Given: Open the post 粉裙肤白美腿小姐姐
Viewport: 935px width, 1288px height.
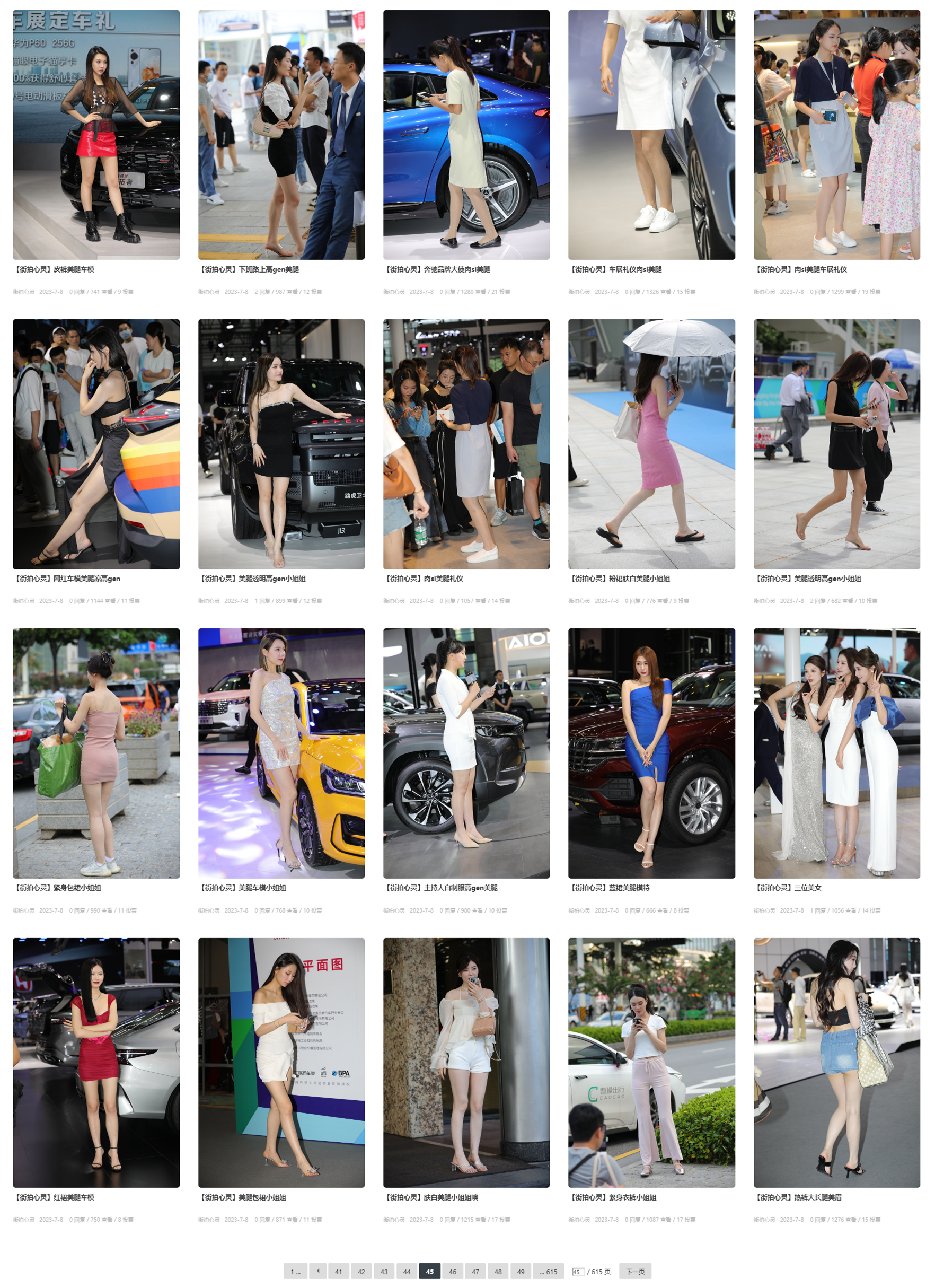Looking at the screenshot, I should click(620, 579).
